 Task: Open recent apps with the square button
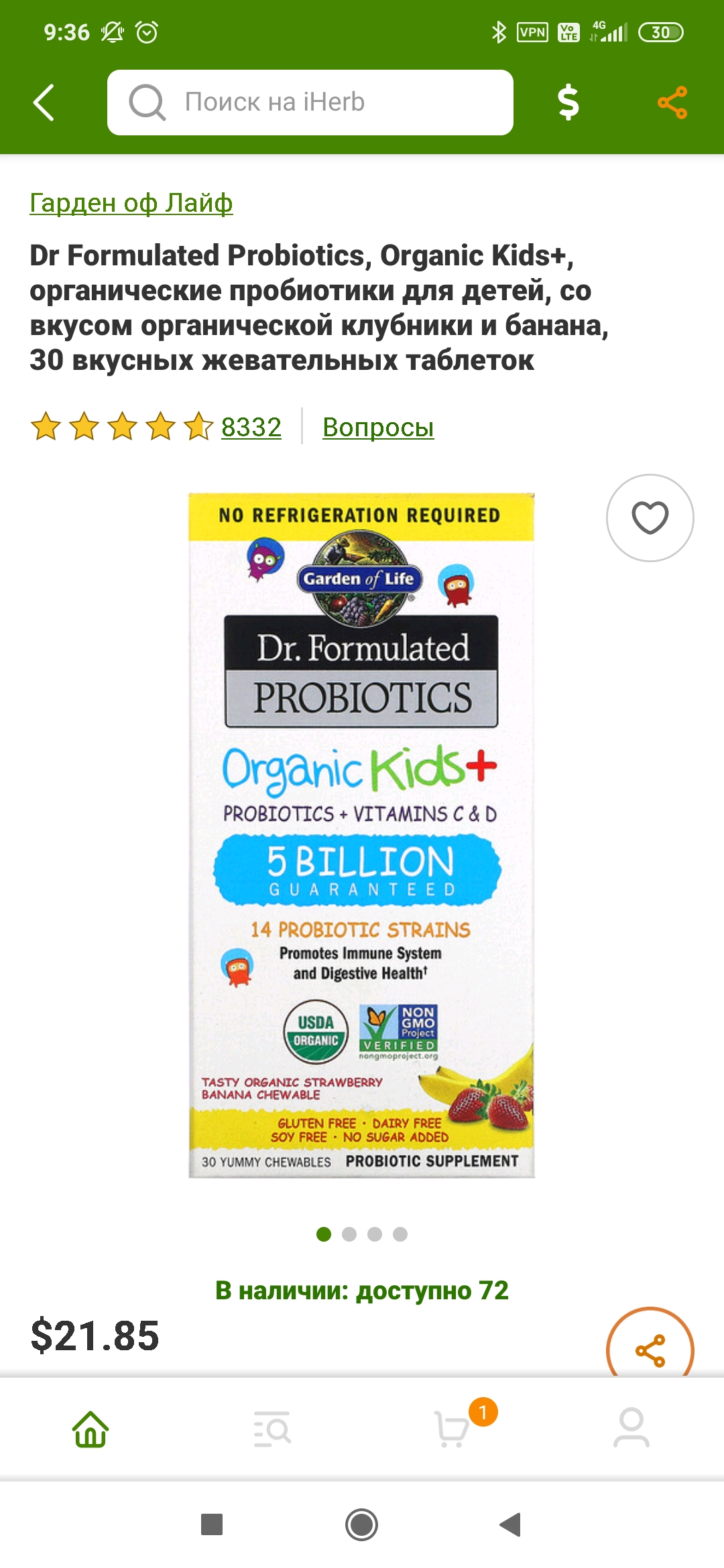click(212, 1525)
